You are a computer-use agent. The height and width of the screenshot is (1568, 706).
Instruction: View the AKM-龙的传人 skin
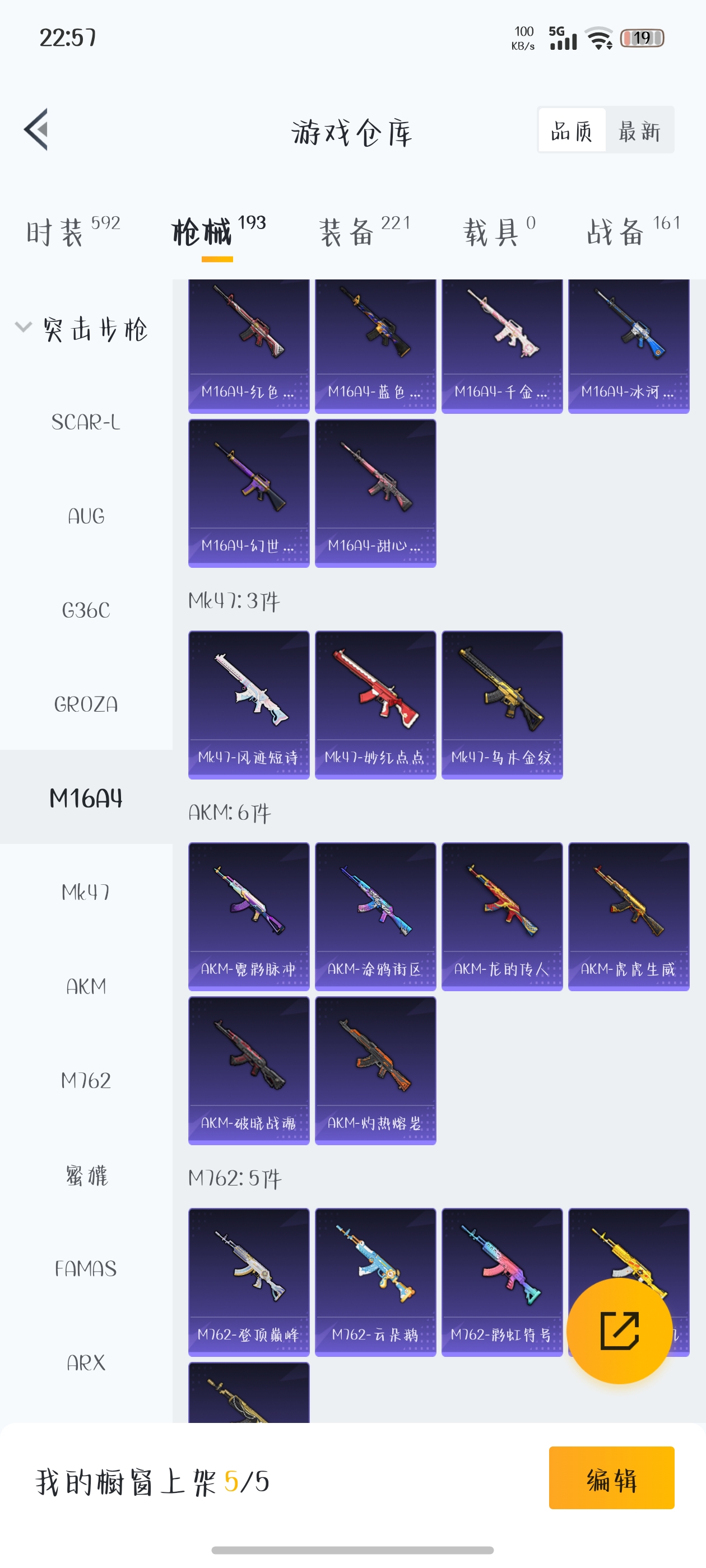(501, 916)
